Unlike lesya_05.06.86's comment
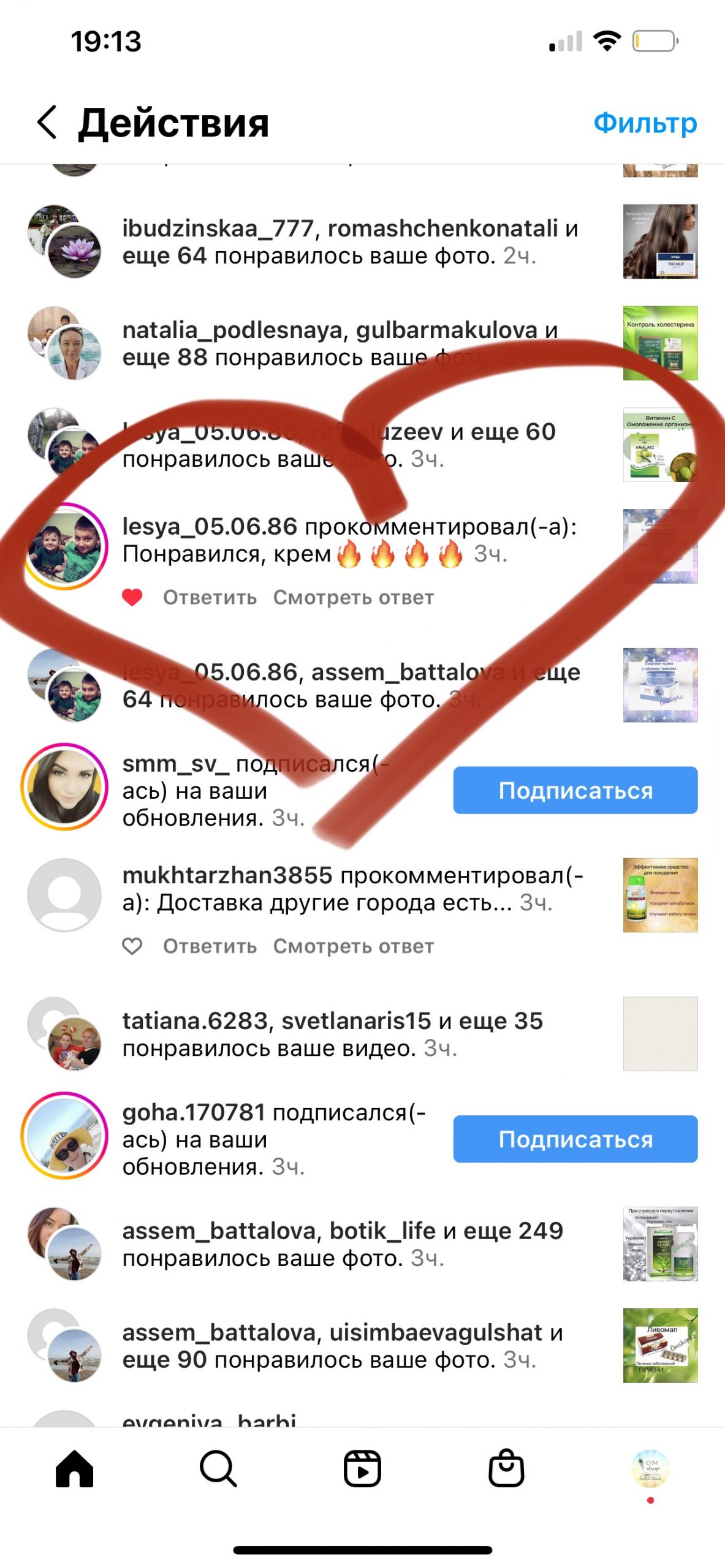Viewport: 725px width, 1568px height. [x=132, y=597]
